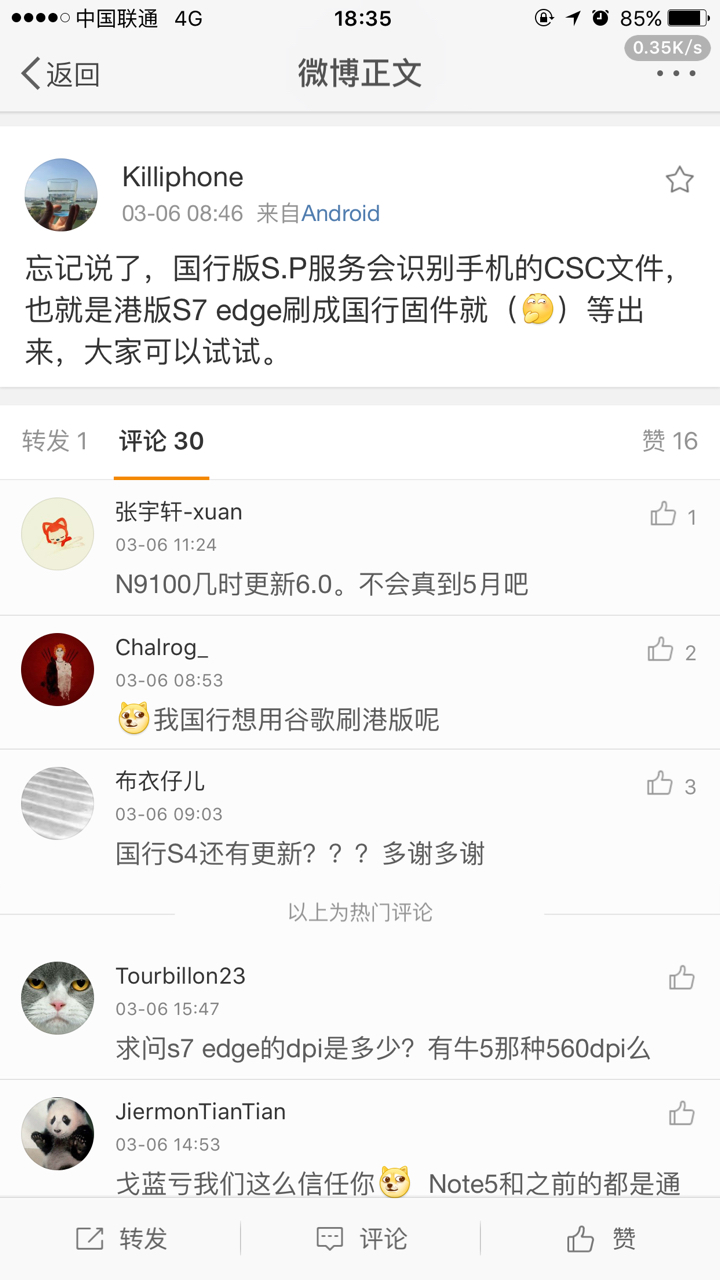Open the Android source link

(342, 213)
